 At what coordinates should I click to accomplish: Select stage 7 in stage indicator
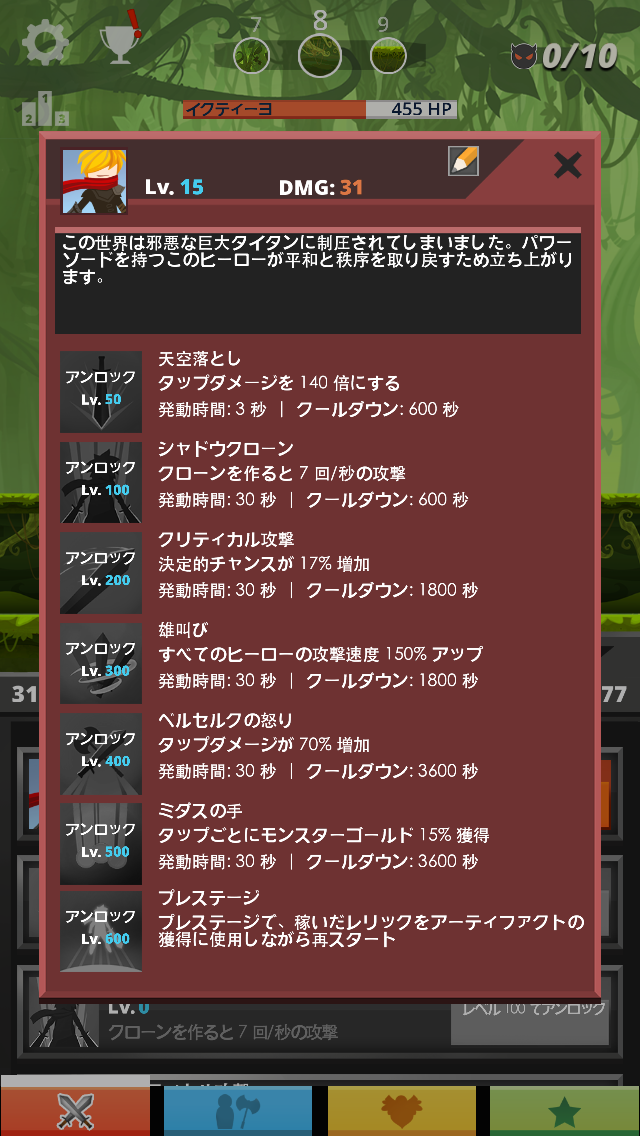pyautogui.click(x=252, y=54)
